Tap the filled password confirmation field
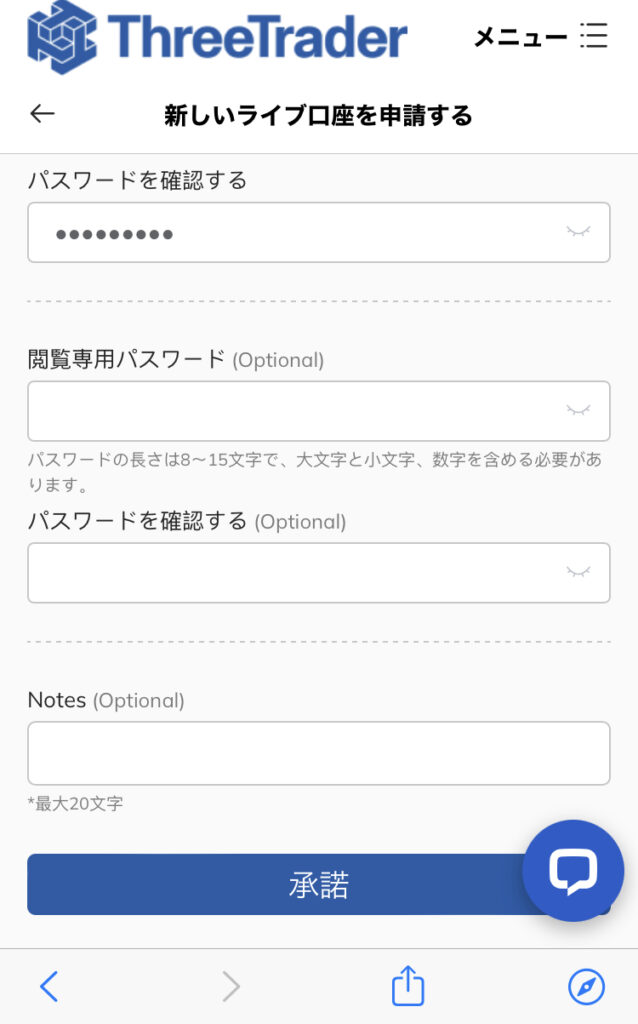 300,233
